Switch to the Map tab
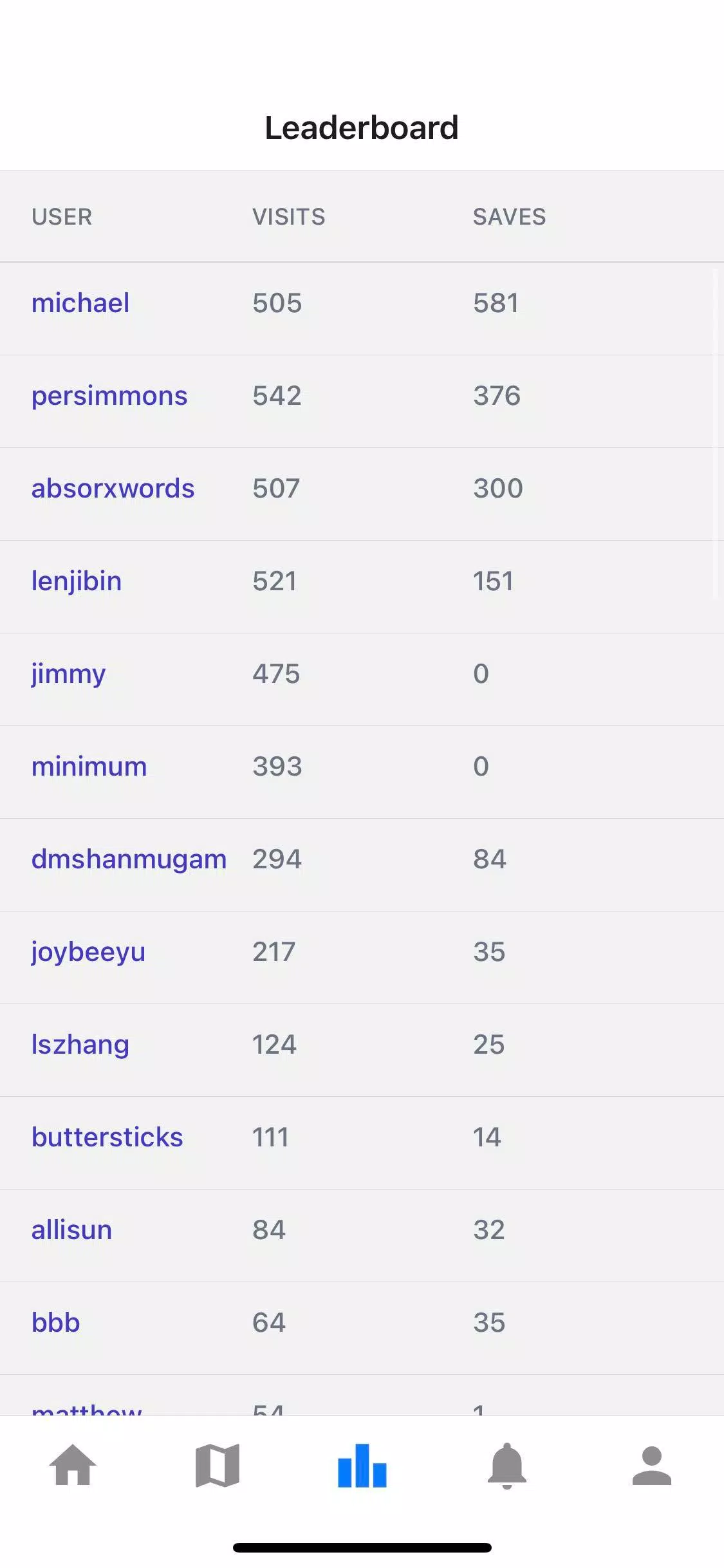Image resolution: width=724 pixels, height=1568 pixels. pos(218,1466)
